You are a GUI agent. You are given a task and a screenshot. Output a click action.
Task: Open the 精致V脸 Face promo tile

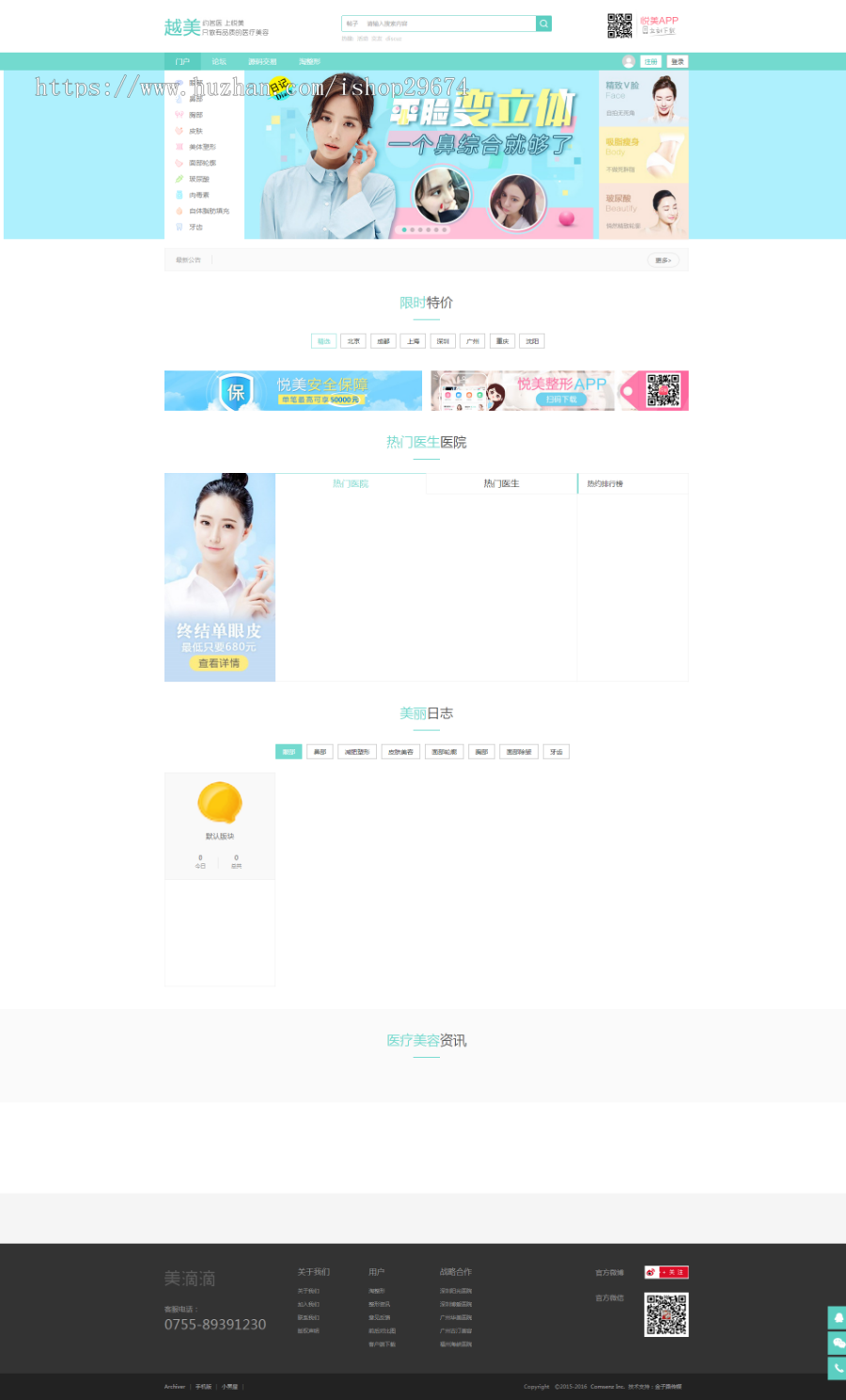644,98
